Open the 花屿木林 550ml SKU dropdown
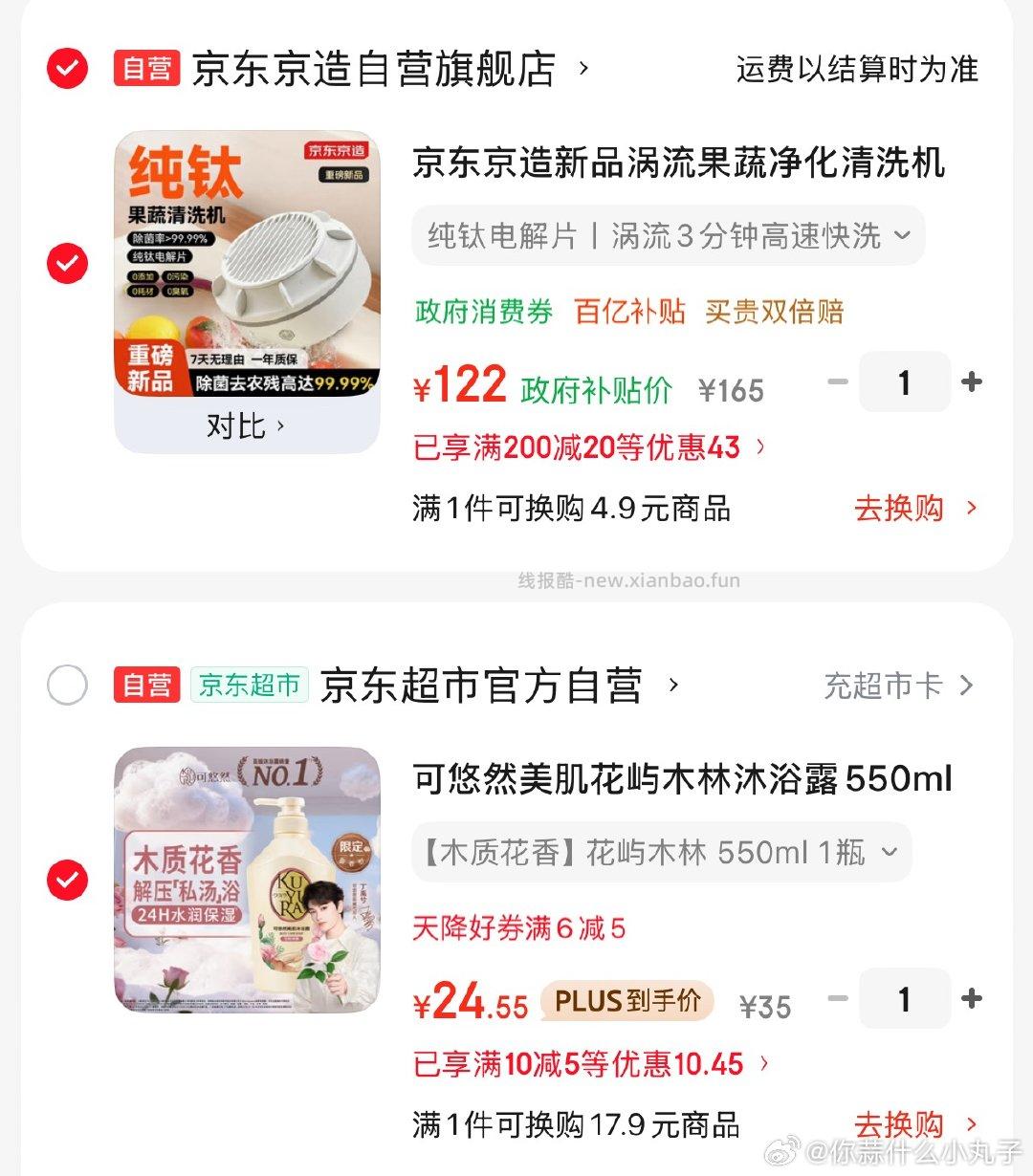The height and width of the screenshot is (1176, 1033). pos(662,853)
